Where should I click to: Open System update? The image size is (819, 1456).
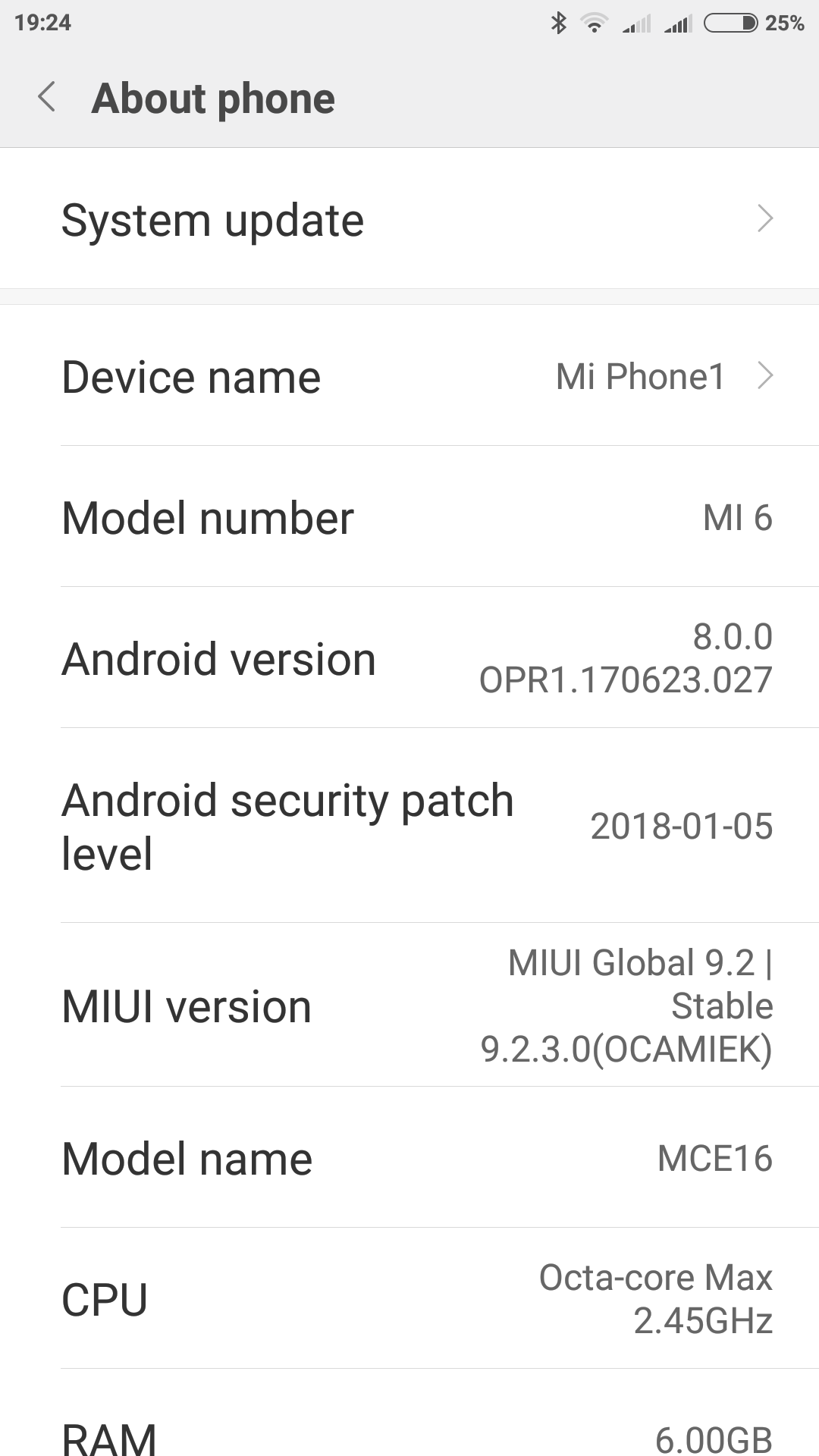[x=409, y=220]
